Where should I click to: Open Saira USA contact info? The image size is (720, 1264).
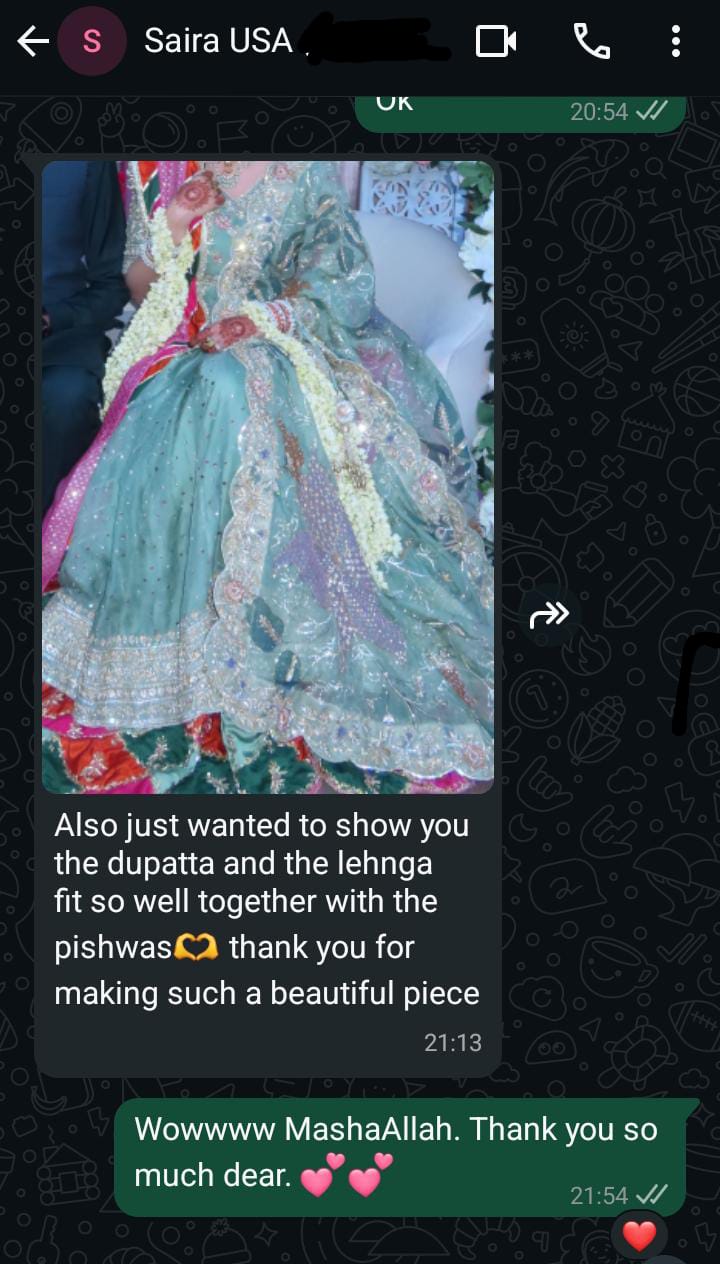[x=218, y=42]
